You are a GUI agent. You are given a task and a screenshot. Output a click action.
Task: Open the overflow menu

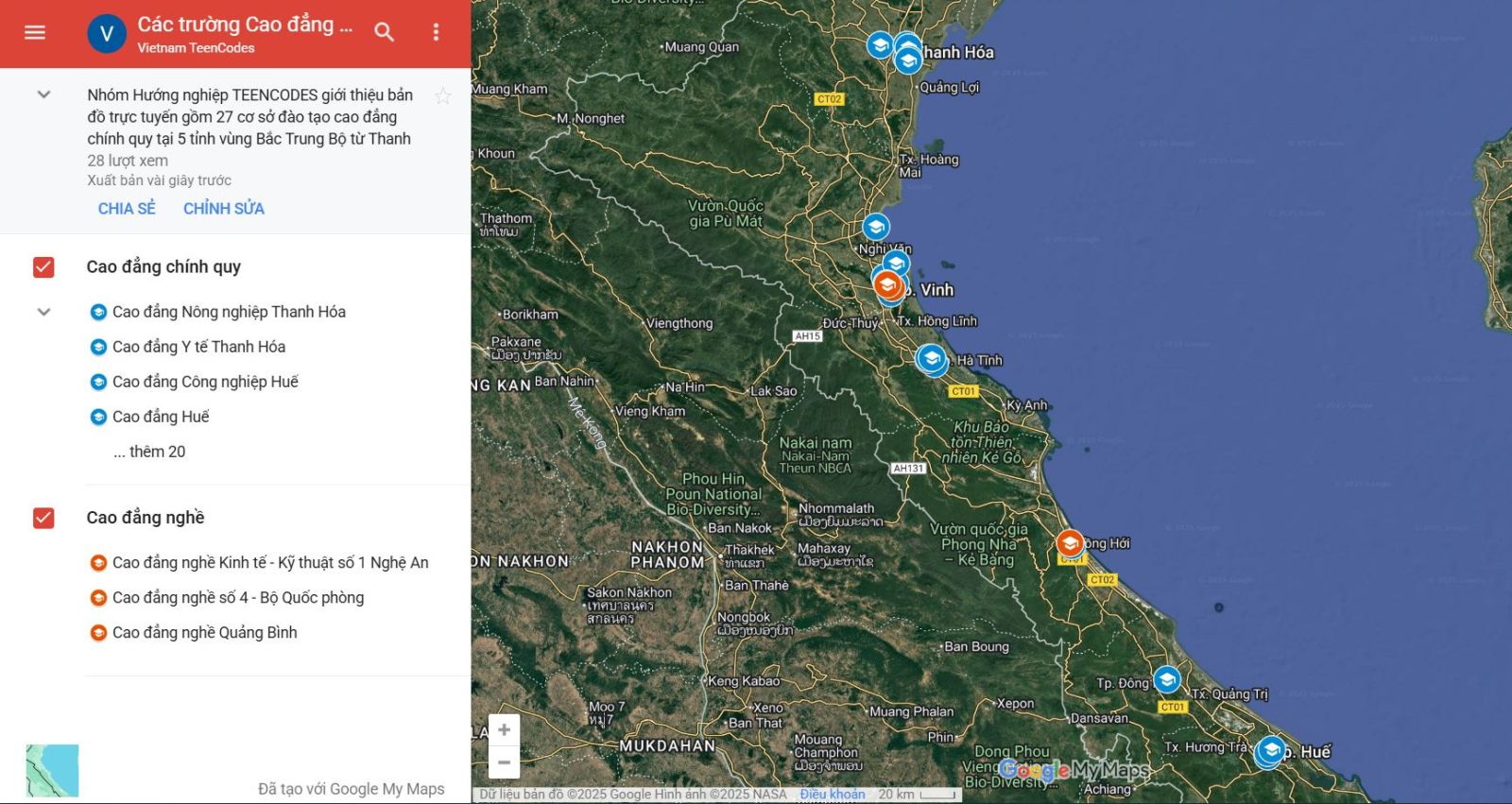436,32
